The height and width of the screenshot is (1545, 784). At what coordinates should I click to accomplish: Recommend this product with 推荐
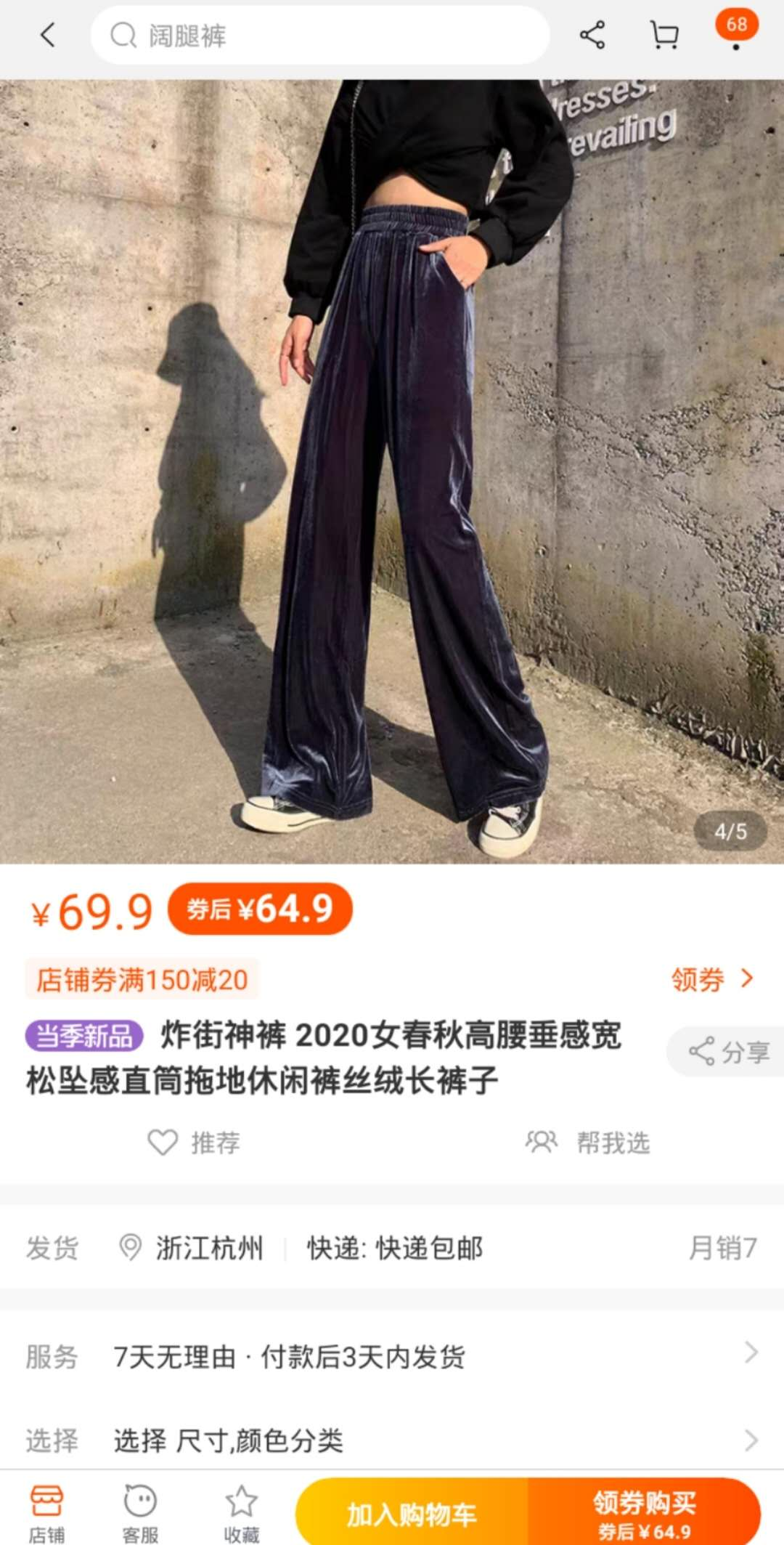(194, 1143)
